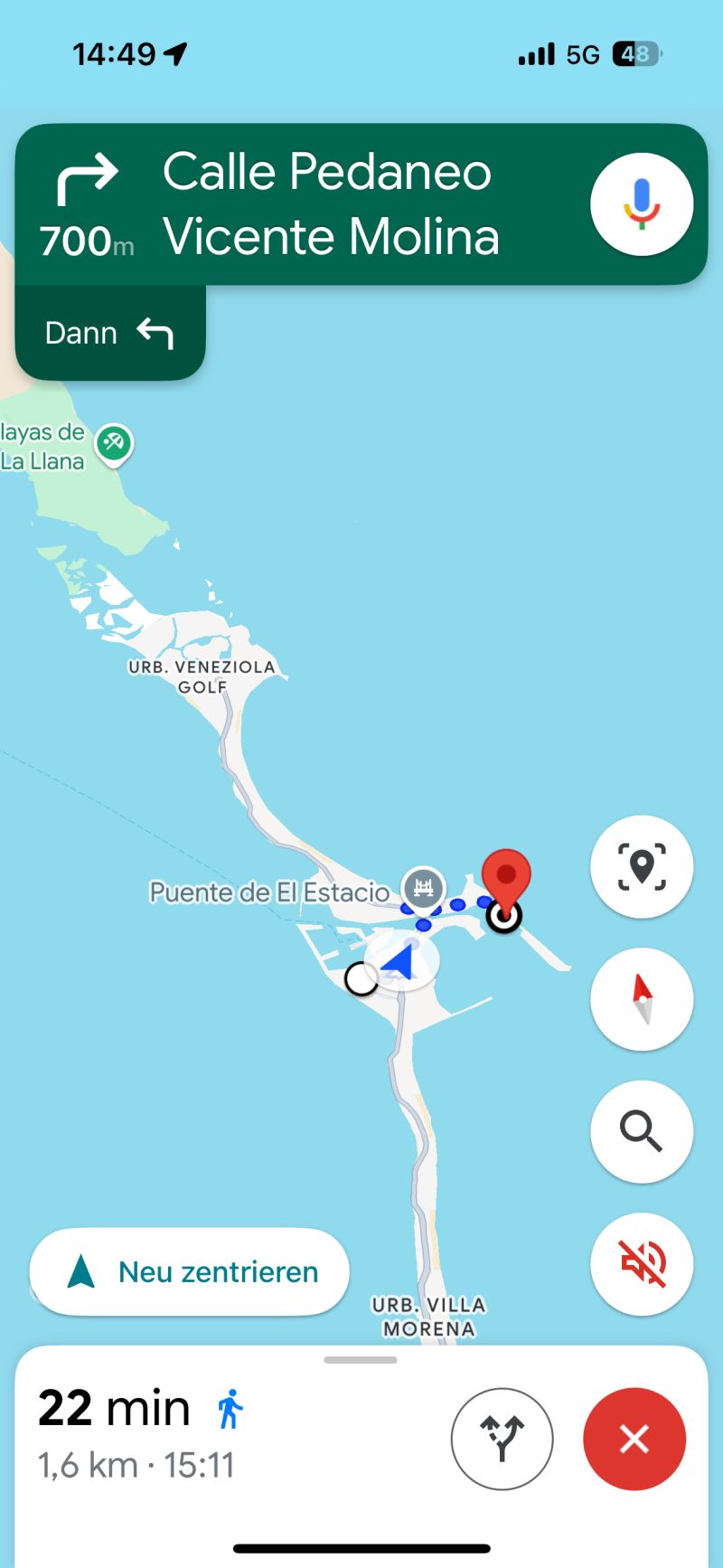Show alternative routes overview
This screenshot has height=1568, width=723.
click(x=502, y=1438)
